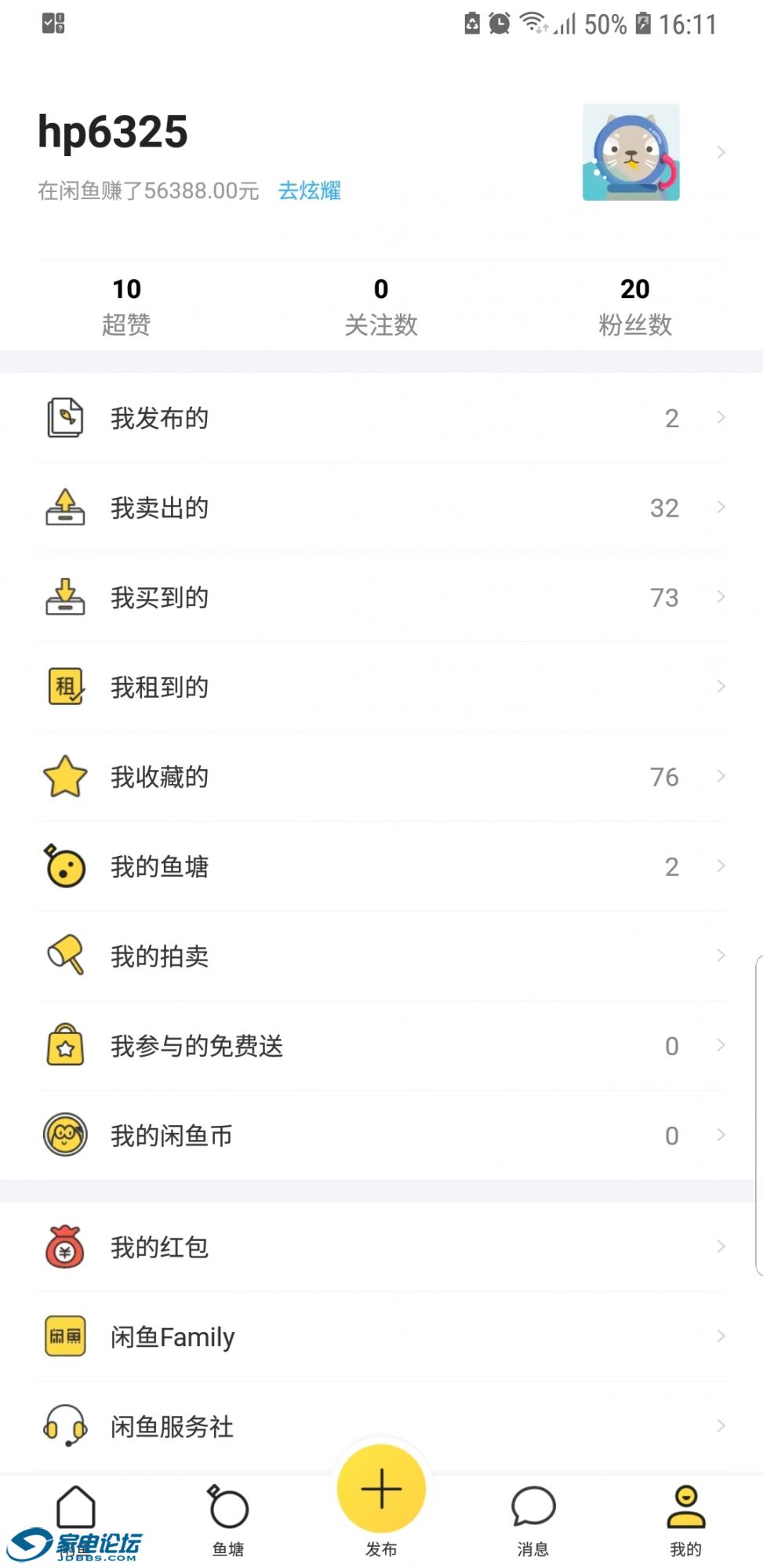Click the 去炫耀 link
The width and height of the screenshot is (763, 1568).
[310, 191]
